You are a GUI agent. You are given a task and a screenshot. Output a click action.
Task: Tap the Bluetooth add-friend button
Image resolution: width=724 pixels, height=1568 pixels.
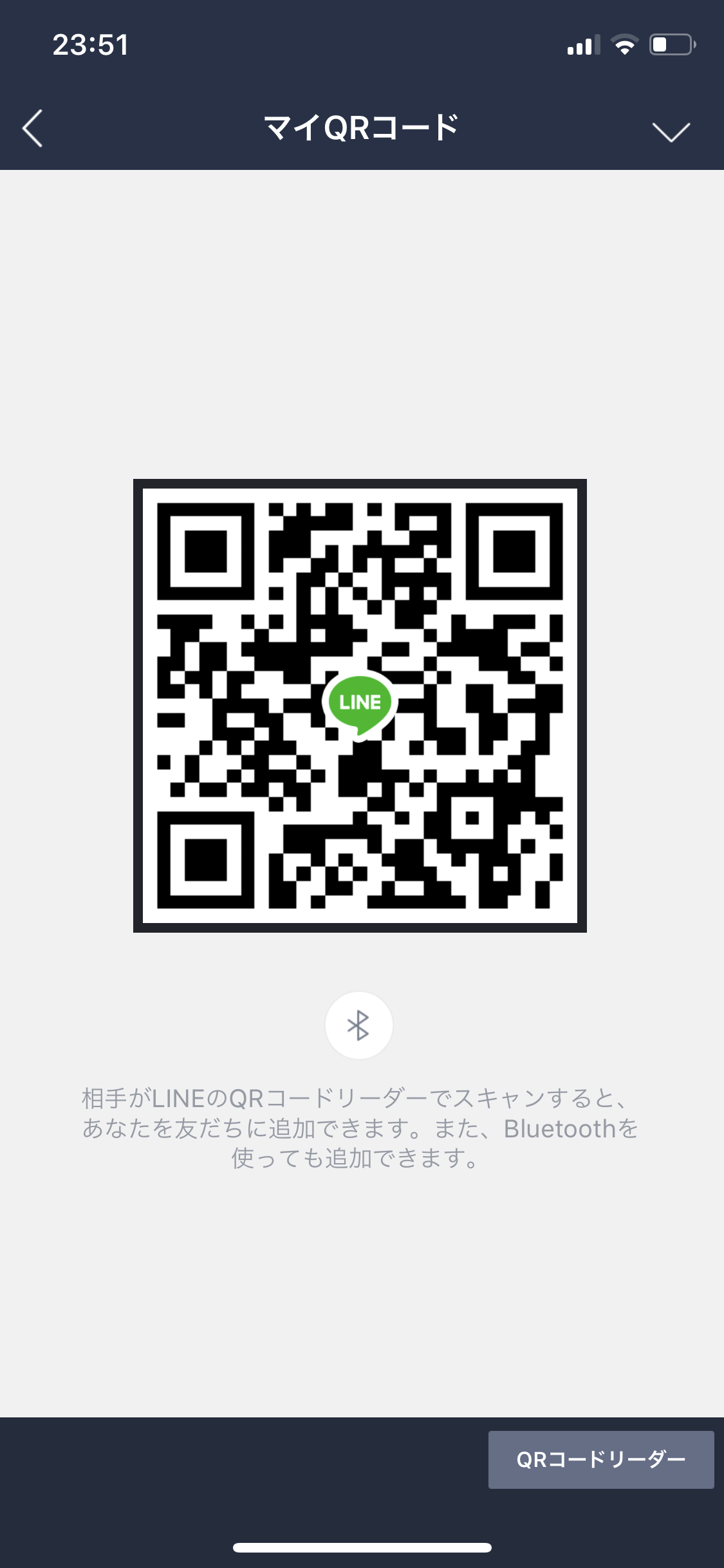(358, 1025)
